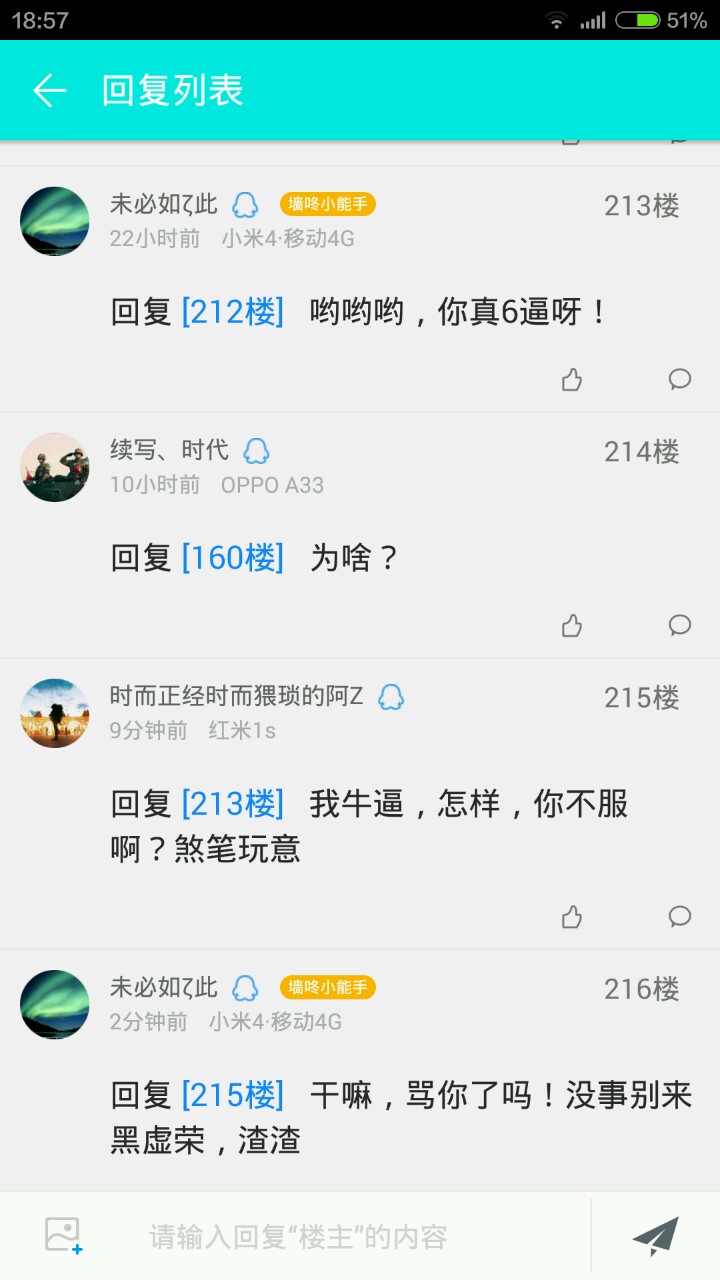
Task: Go back from the 回复列表 page
Action: (49, 91)
